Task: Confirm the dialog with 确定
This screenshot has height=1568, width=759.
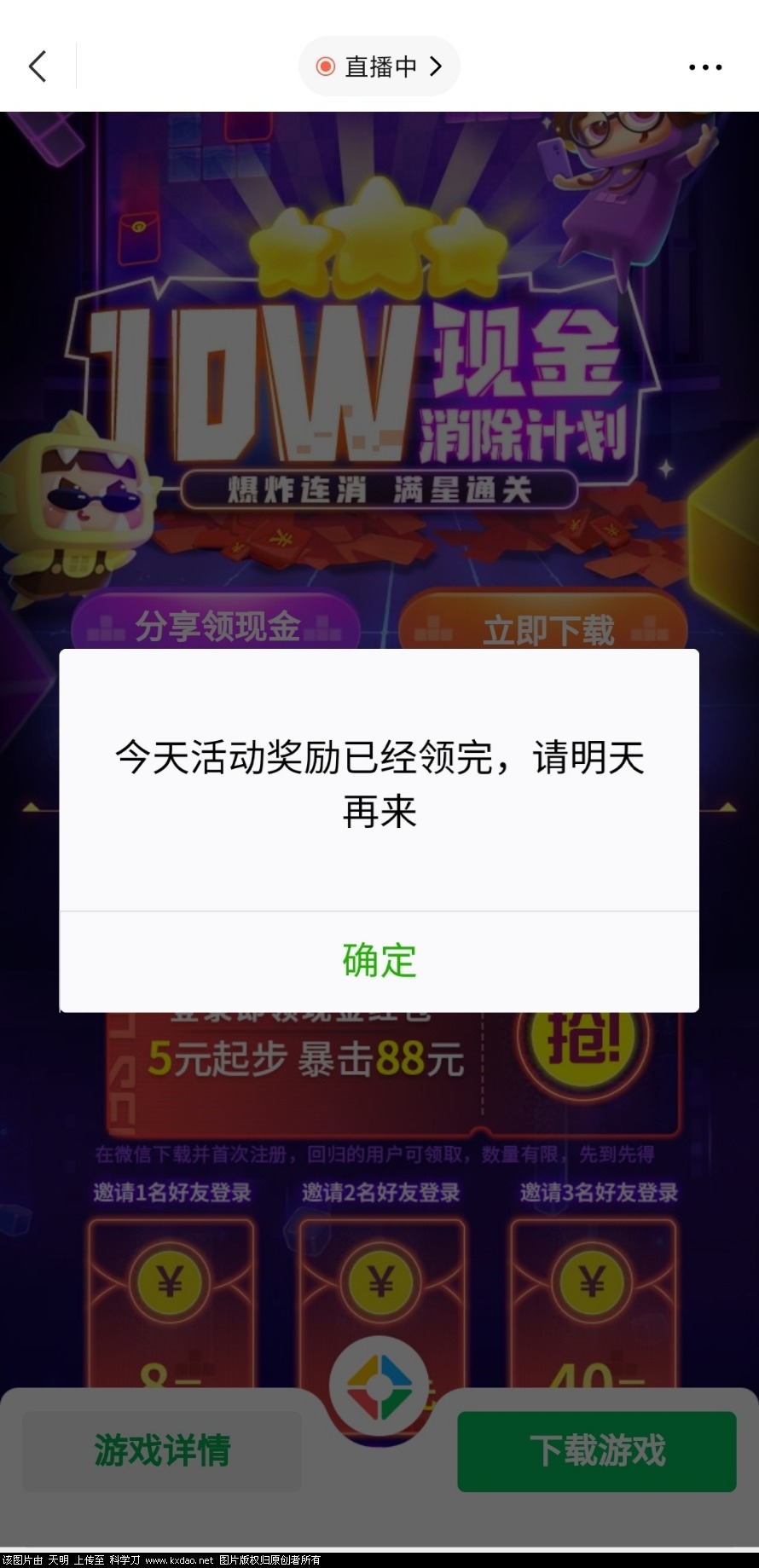Action: [379, 961]
